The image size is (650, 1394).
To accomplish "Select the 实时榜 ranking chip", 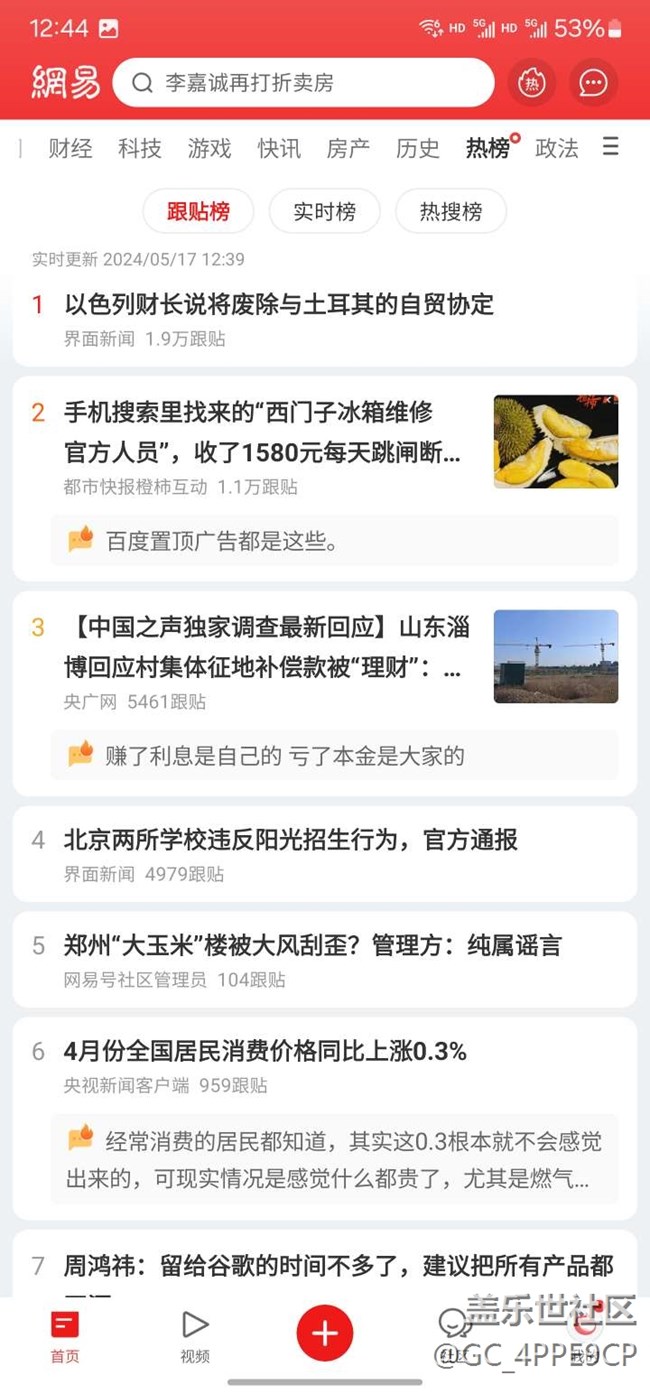I will pyautogui.click(x=324, y=211).
